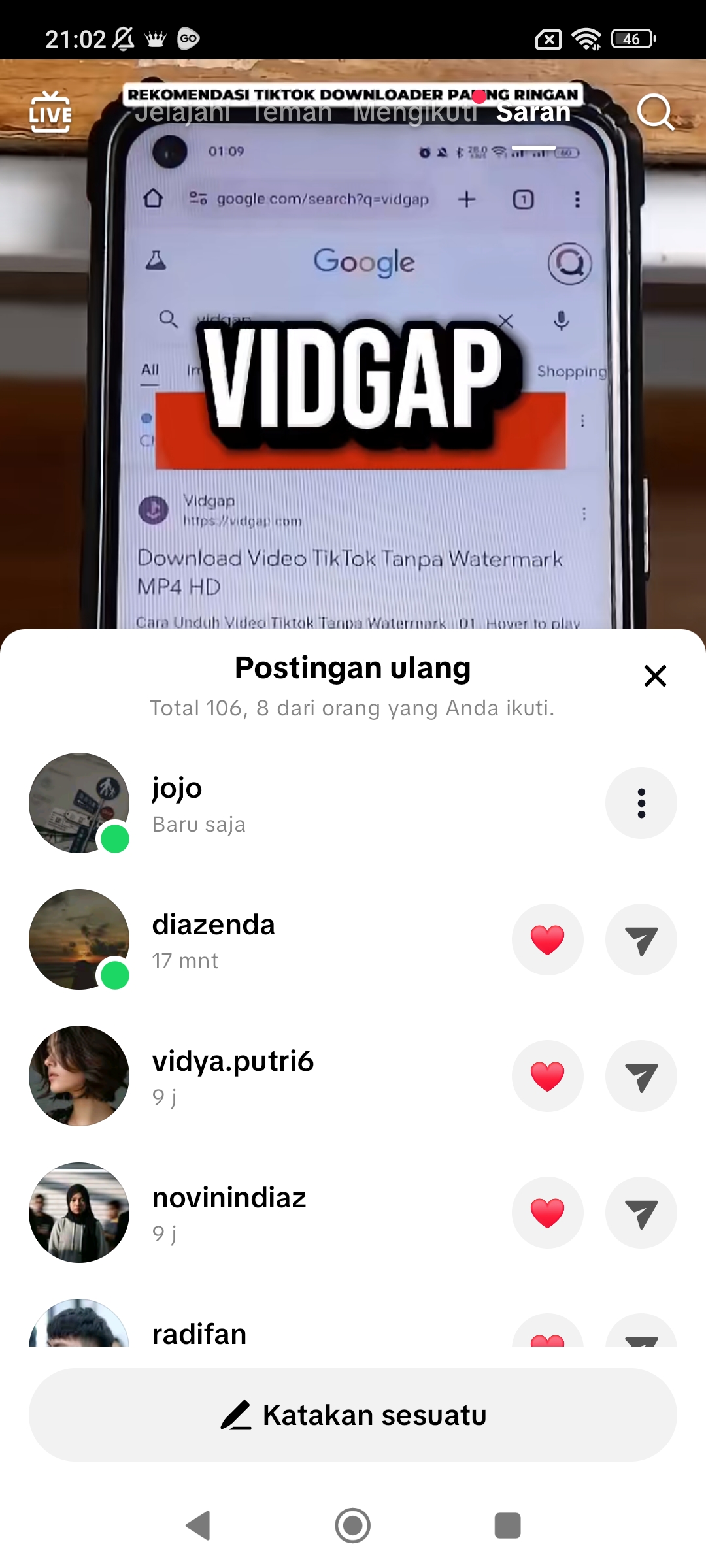
Task: Open vidya.putri6's profile picture
Action: pyautogui.click(x=79, y=1076)
